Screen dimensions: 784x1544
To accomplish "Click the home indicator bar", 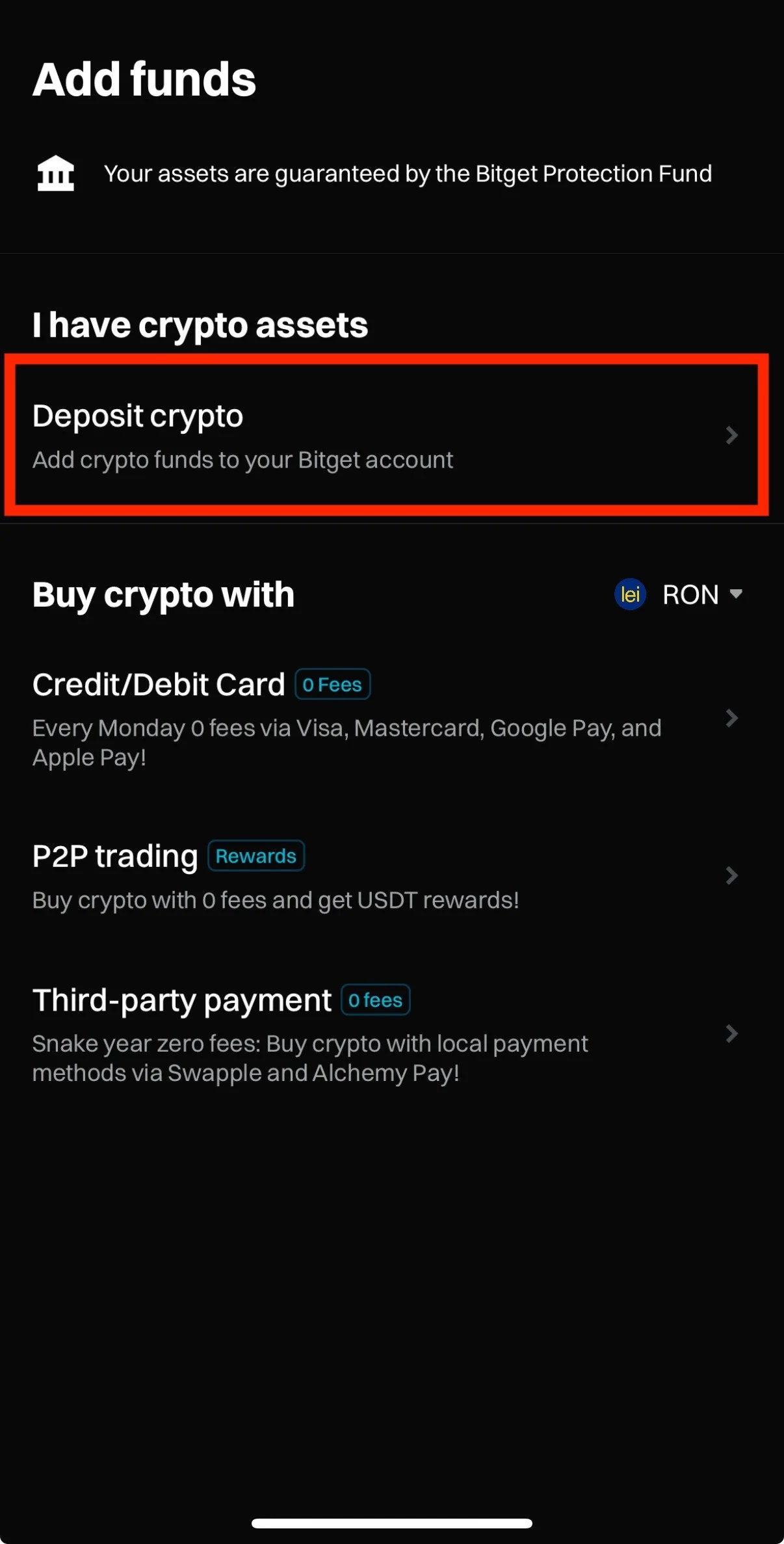I will pyautogui.click(x=392, y=1522).
